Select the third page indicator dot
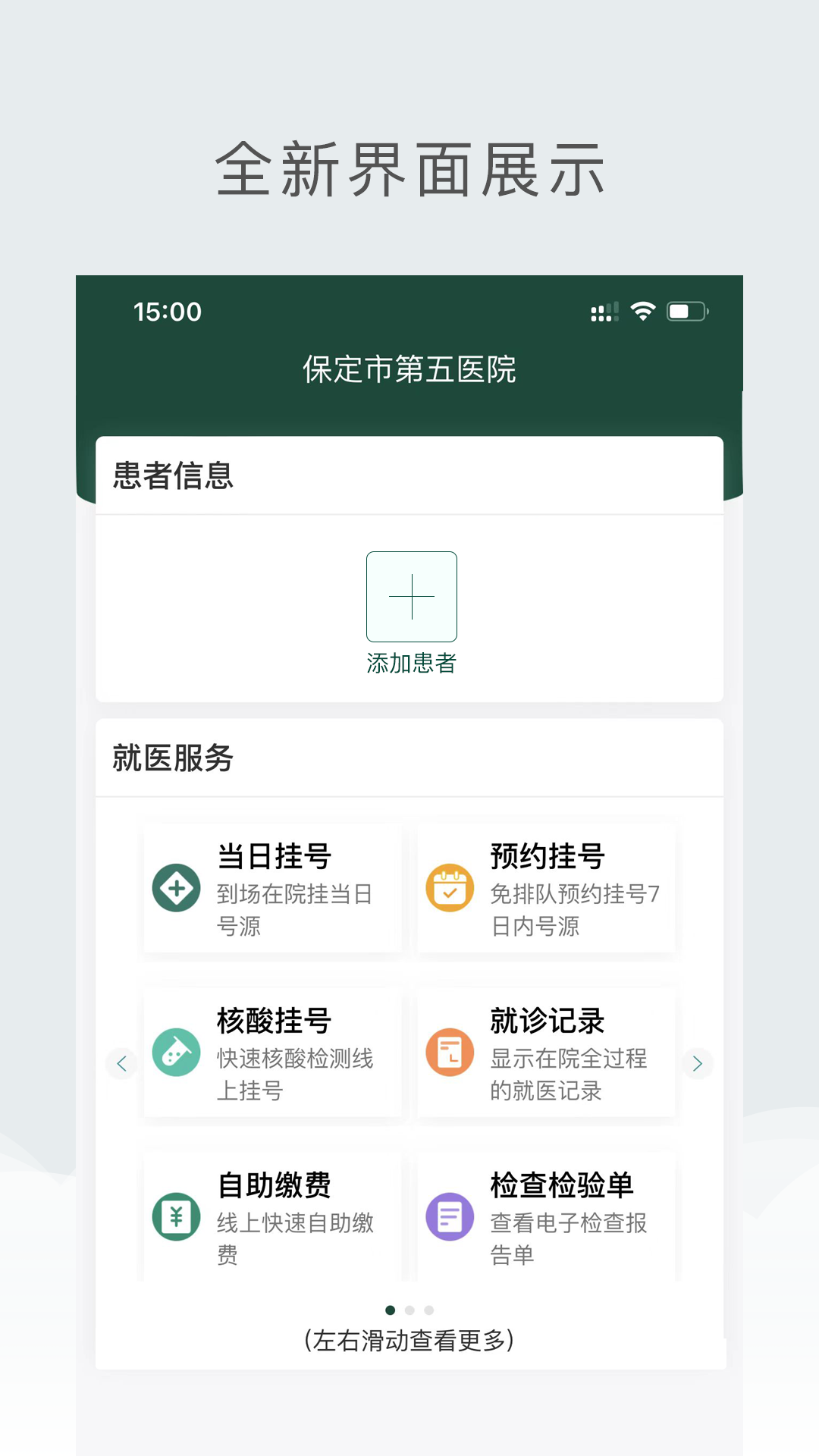Image resolution: width=819 pixels, height=1456 pixels. click(428, 1310)
